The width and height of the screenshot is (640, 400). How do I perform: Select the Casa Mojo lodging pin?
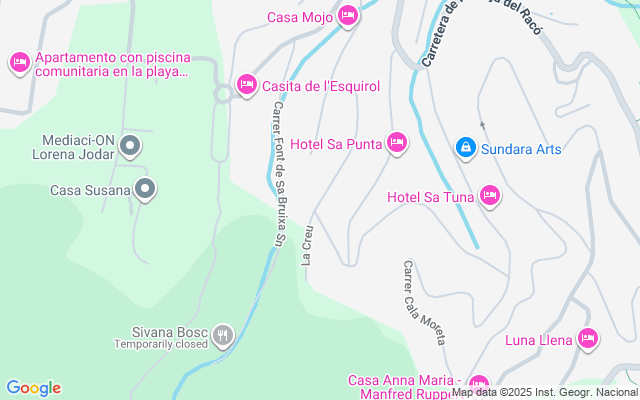pos(348,15)
